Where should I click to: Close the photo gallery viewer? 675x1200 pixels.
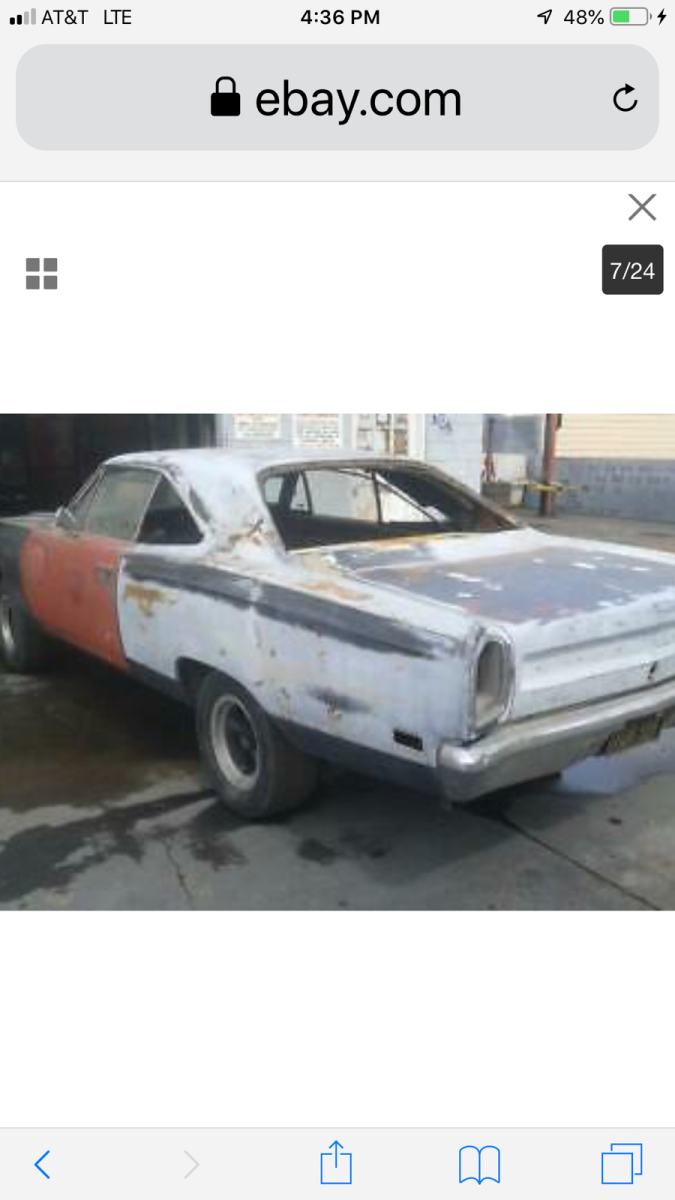click(x=641, y=207)
